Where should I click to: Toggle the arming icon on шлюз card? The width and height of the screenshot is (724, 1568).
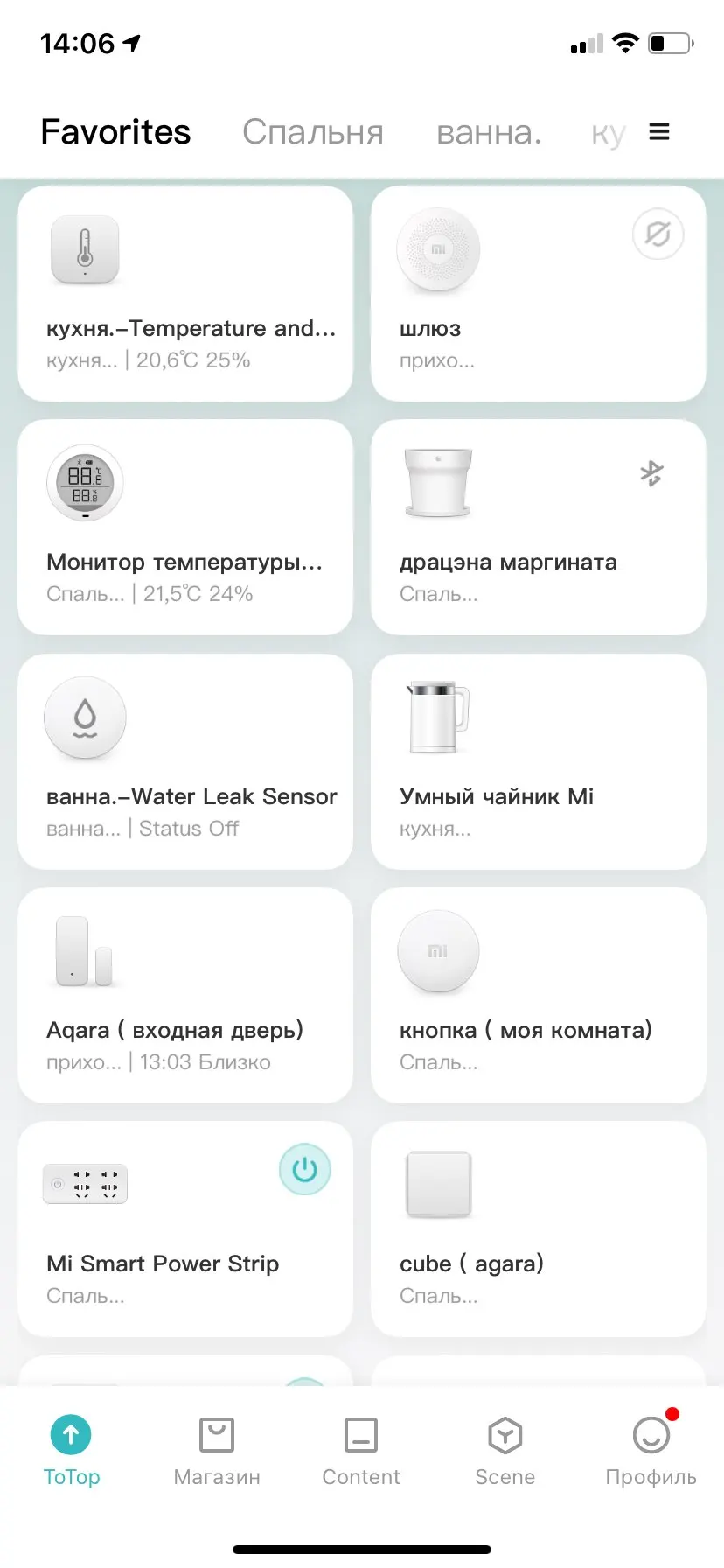coord(658,234)
